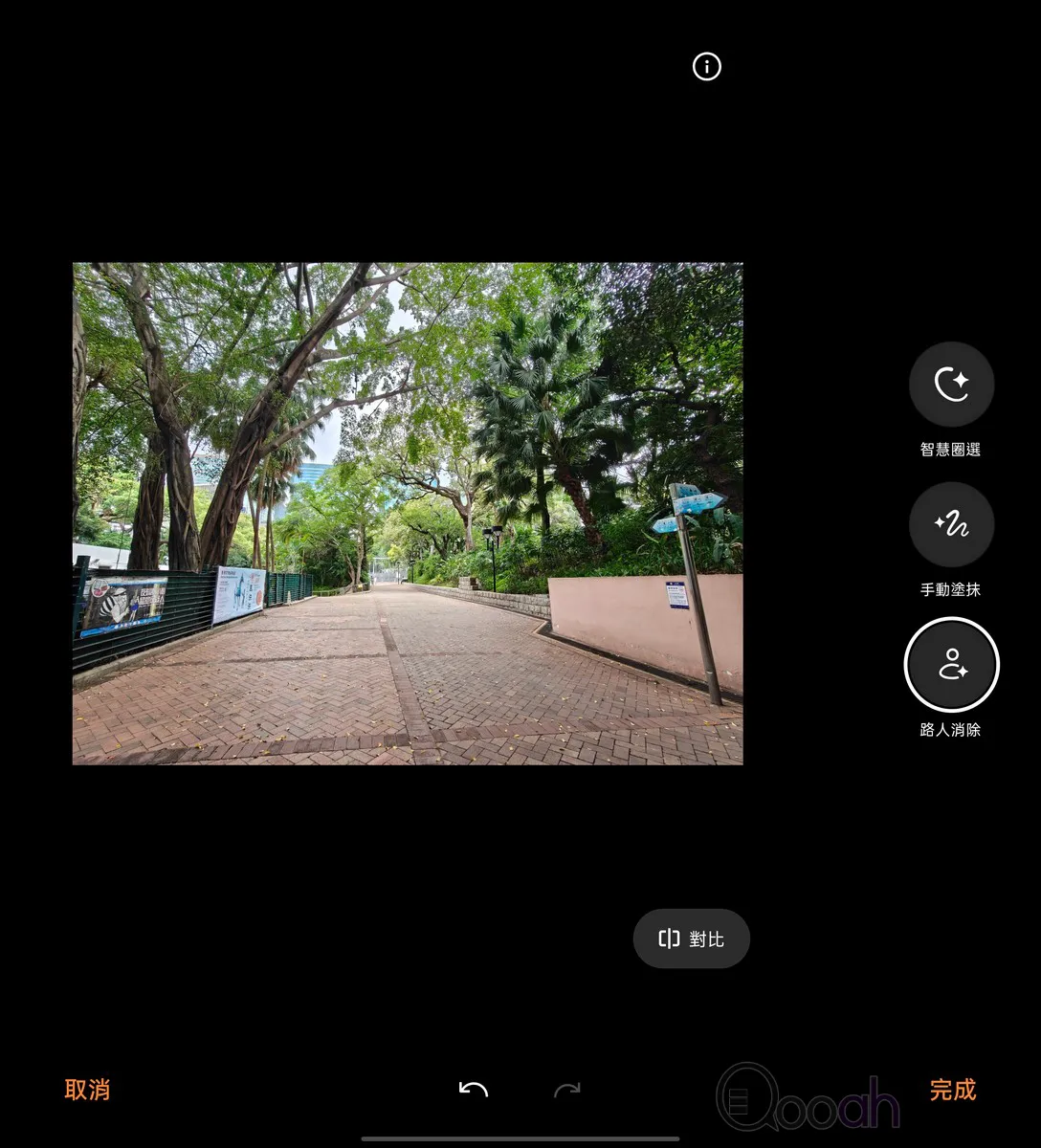1041x1148 pixels.
Task: Choose the 路人消除 passerby removal tool
Action: (951, 665)
